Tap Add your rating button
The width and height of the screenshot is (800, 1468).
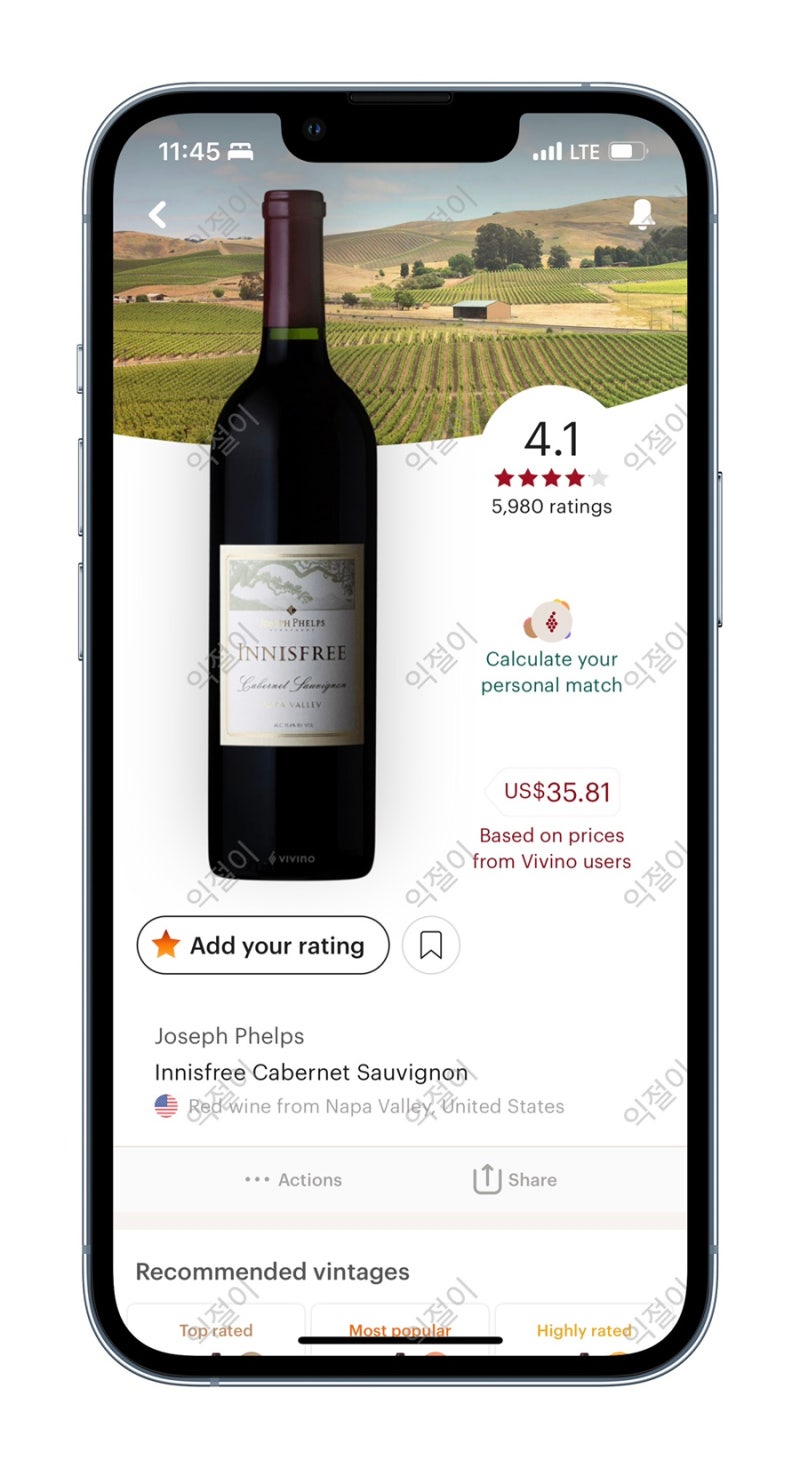pos(263,945)
